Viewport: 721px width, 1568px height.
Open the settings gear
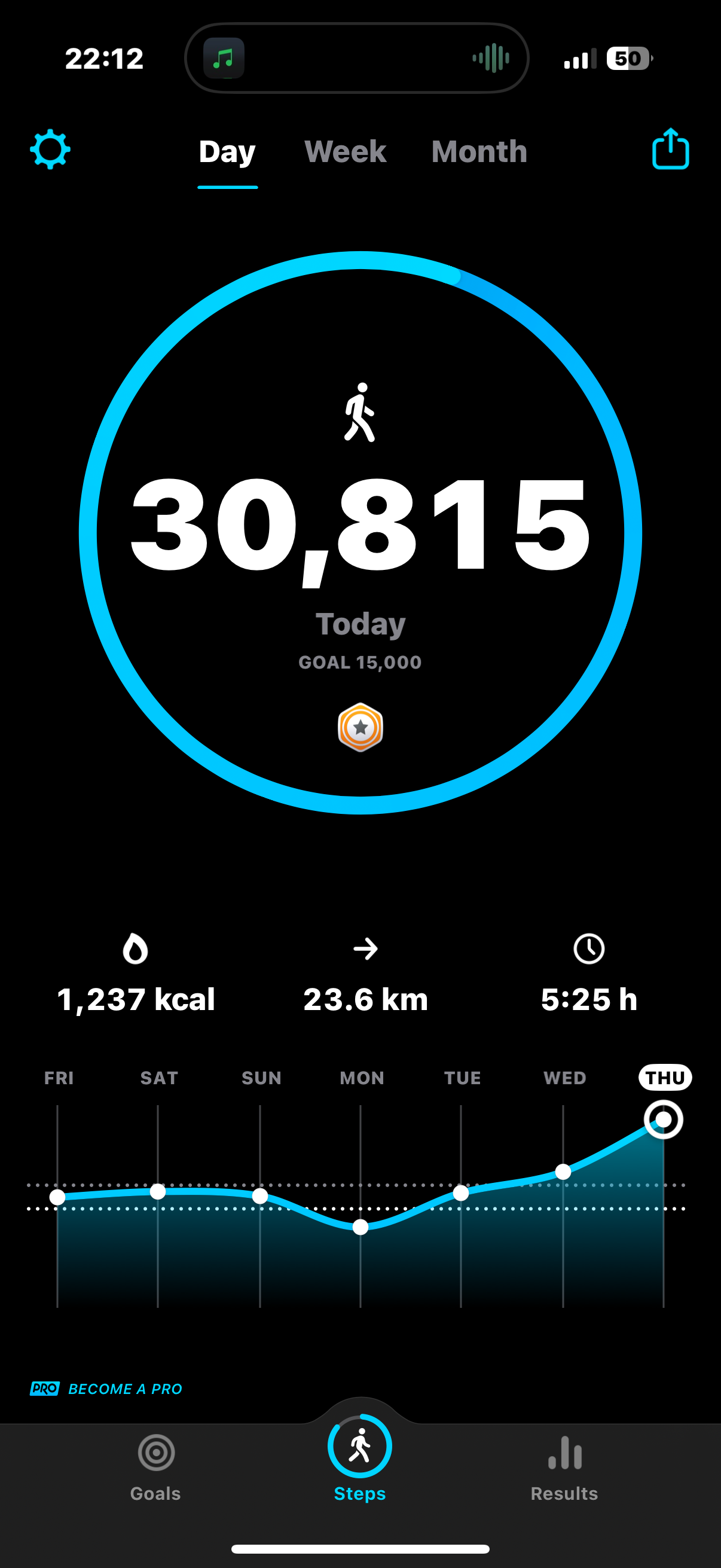(x=50, y=149)
